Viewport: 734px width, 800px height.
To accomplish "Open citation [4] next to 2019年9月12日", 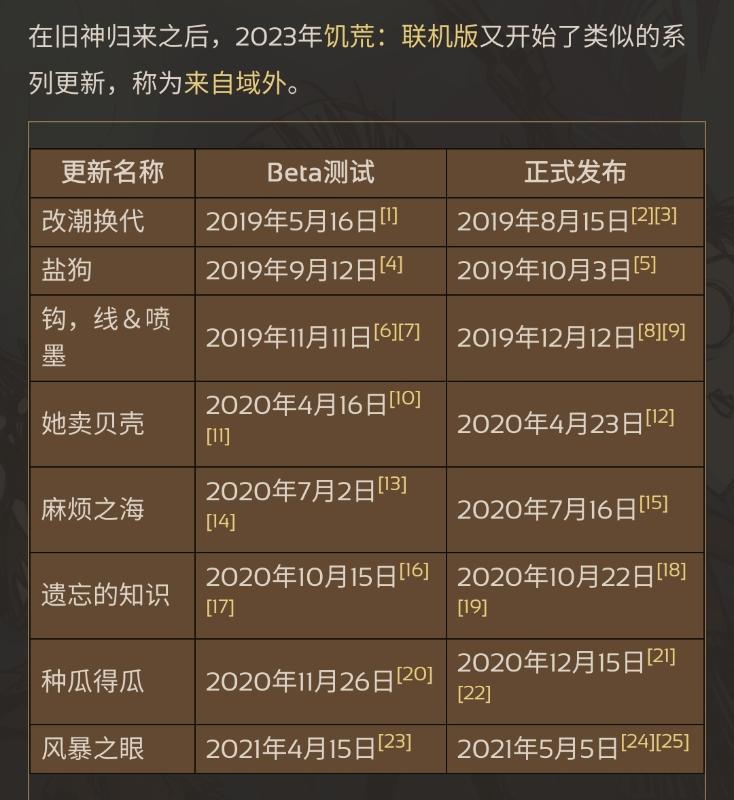I will pyautogui.click(x=391, y=264).
